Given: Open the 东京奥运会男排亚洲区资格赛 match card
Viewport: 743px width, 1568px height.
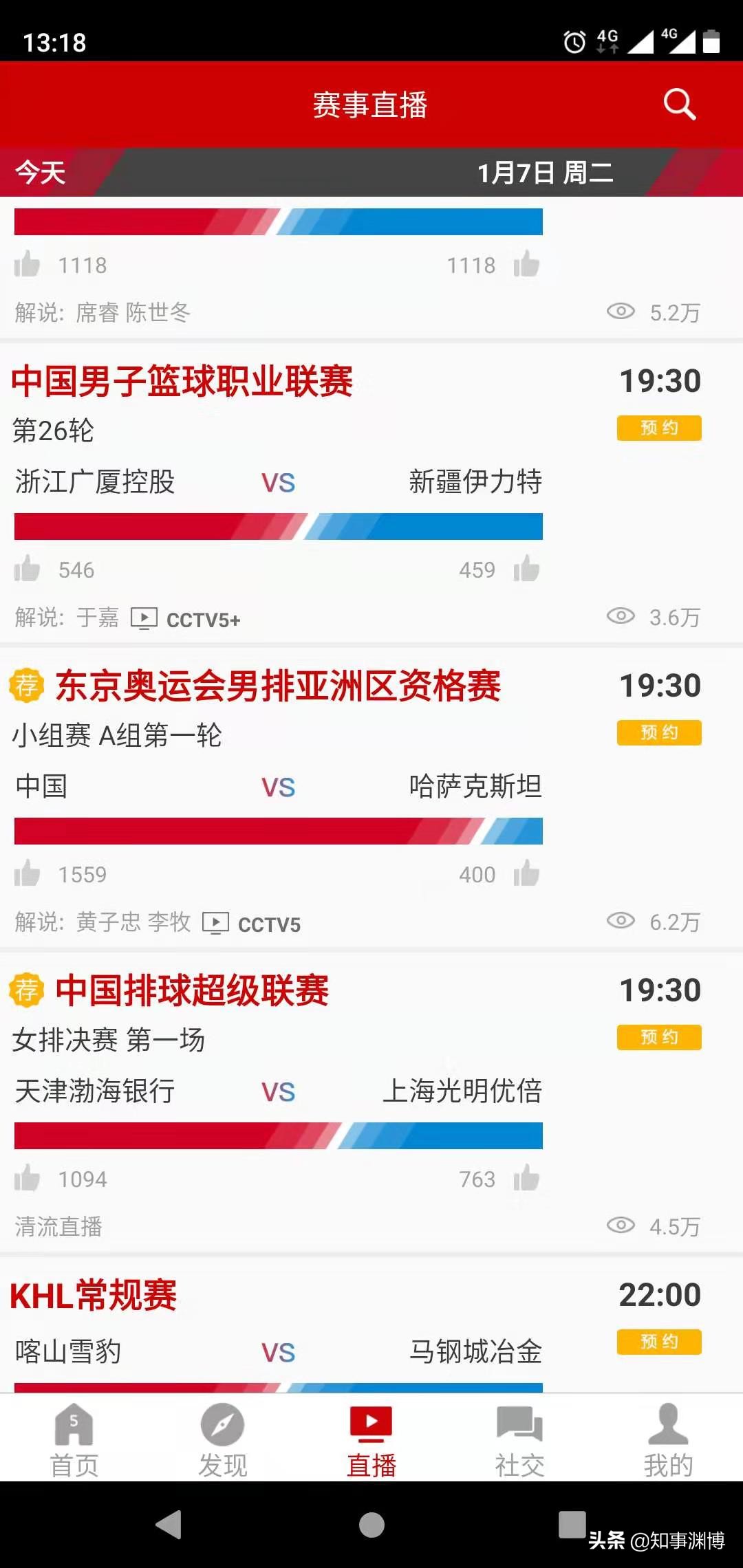Looking at the screenshot, I should click(x=371, y=798).
